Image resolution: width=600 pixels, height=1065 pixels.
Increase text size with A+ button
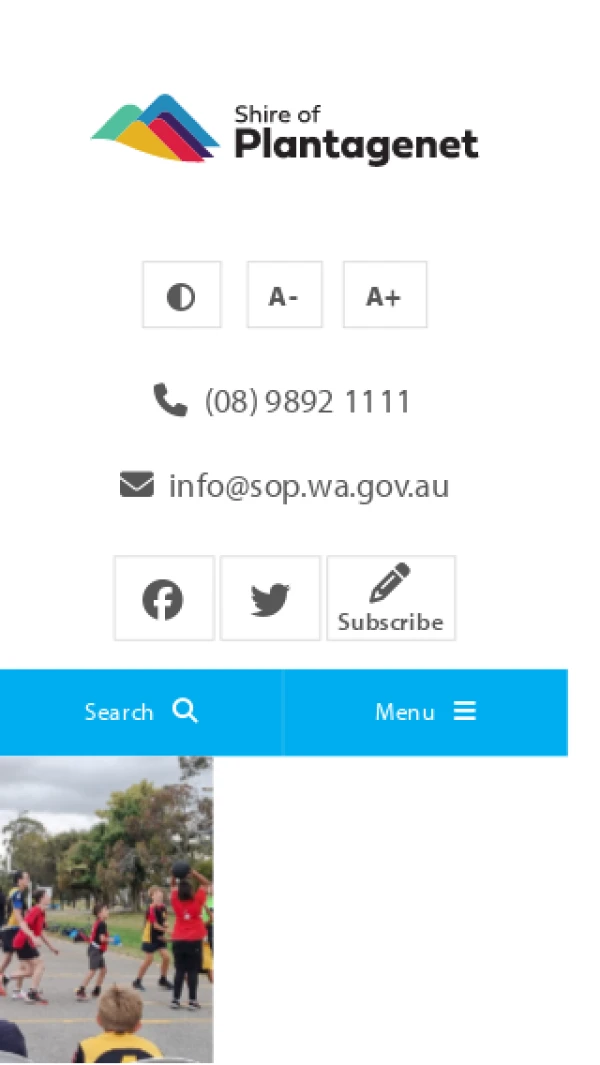(384, 295)
